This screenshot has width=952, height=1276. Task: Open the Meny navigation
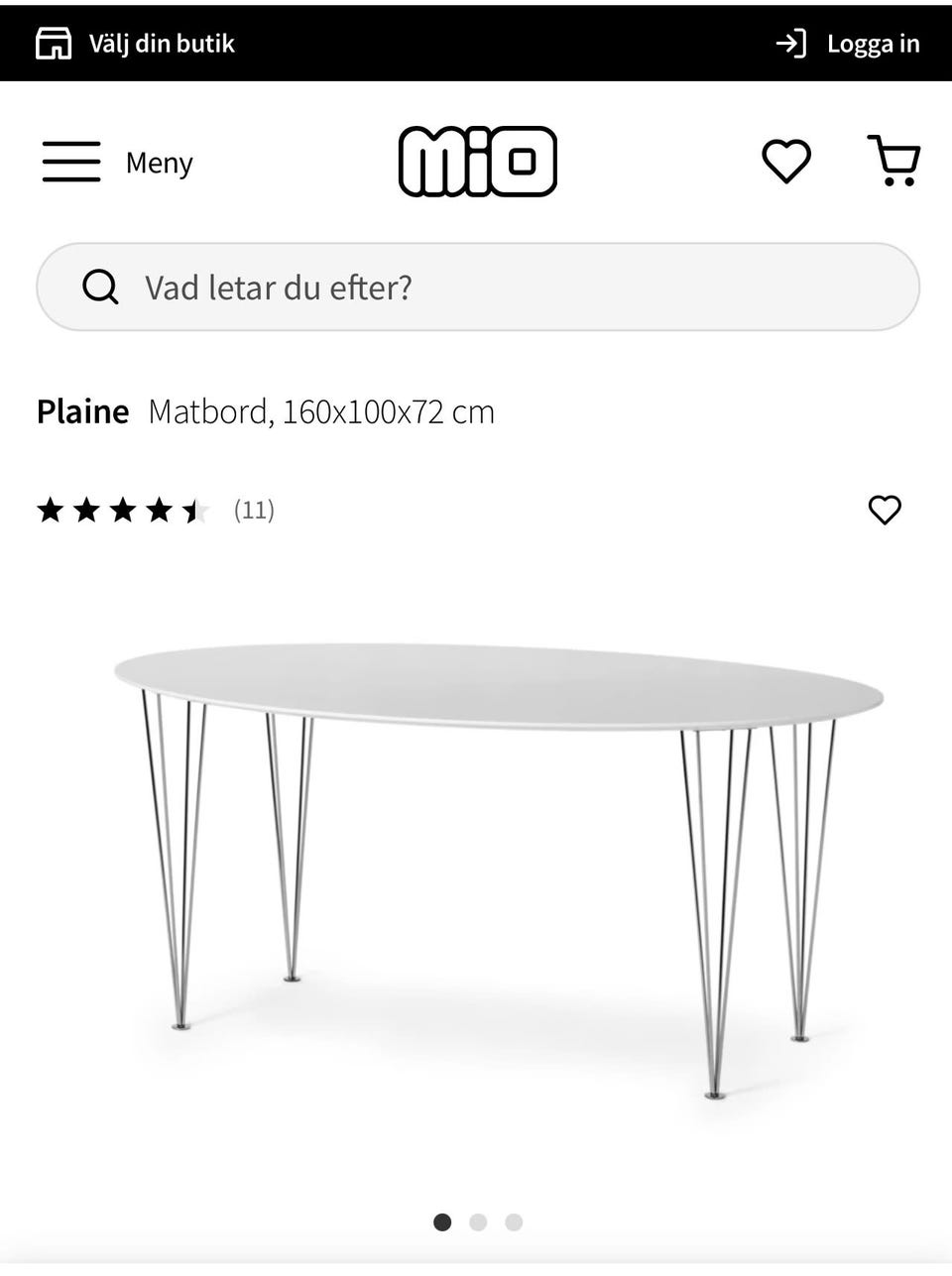coord(158,162)
